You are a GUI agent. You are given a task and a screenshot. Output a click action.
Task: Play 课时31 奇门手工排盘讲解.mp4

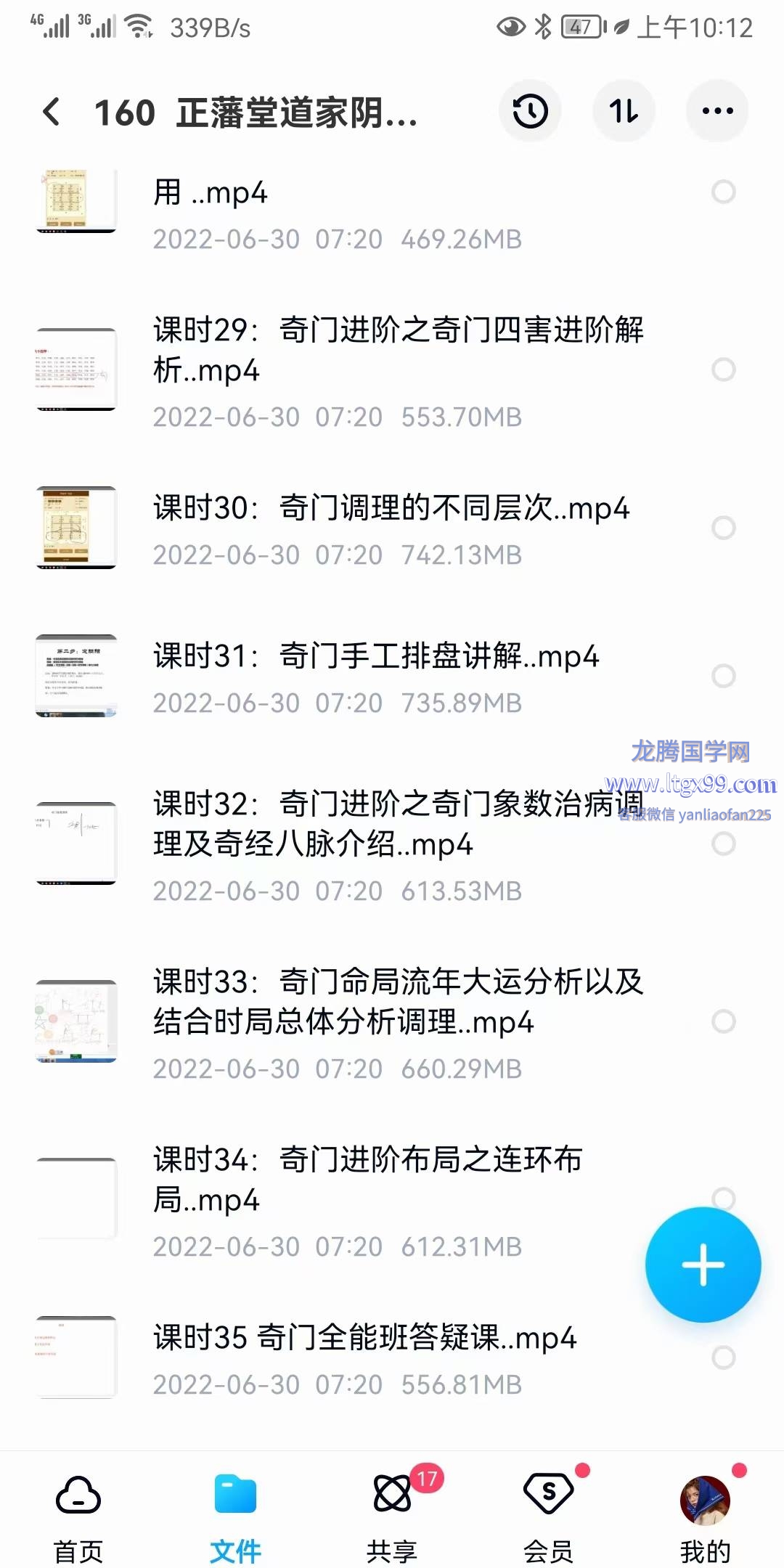pos(376,657)
